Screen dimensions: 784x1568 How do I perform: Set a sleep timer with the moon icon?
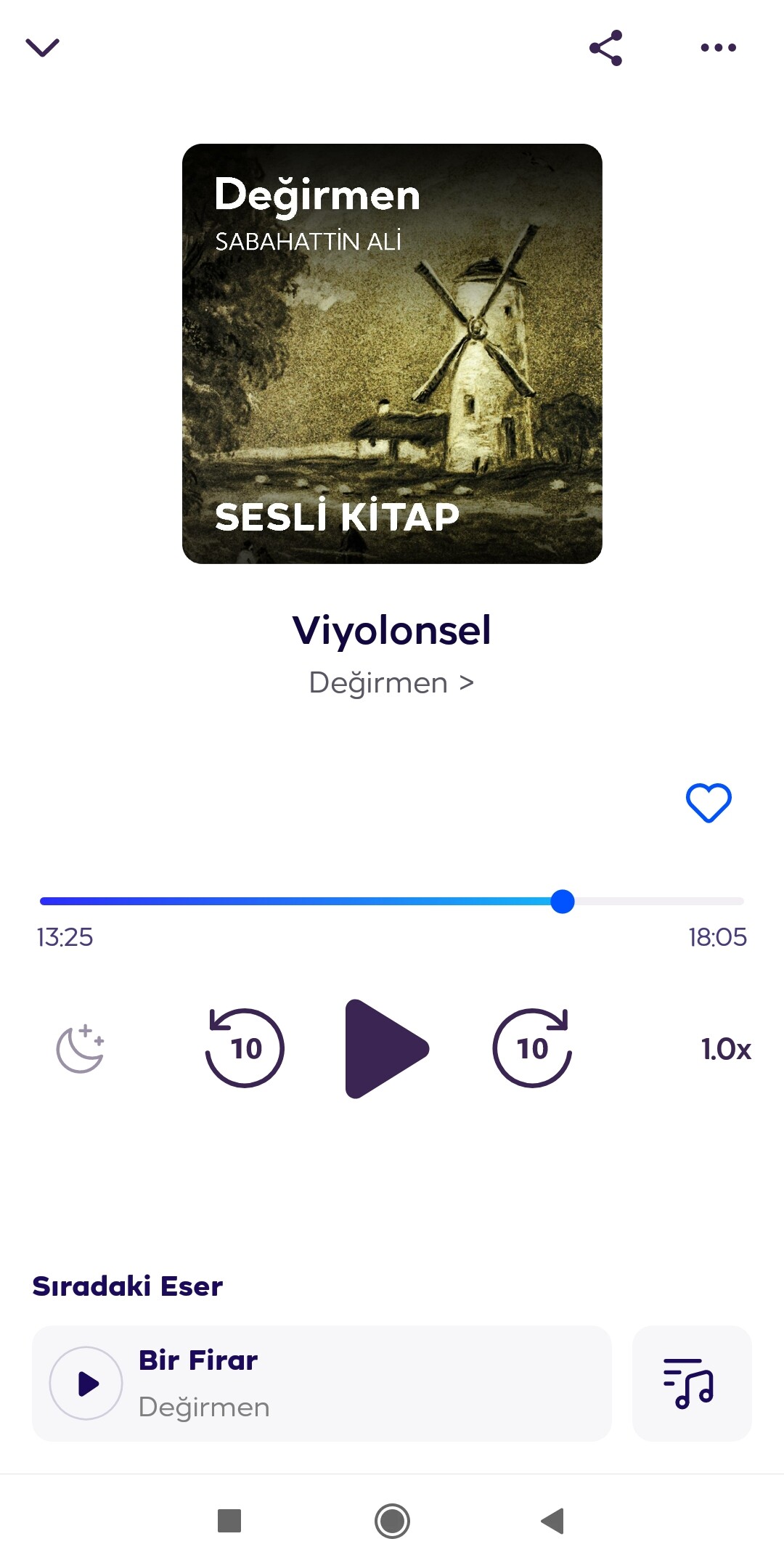(x=81, y=1049)
